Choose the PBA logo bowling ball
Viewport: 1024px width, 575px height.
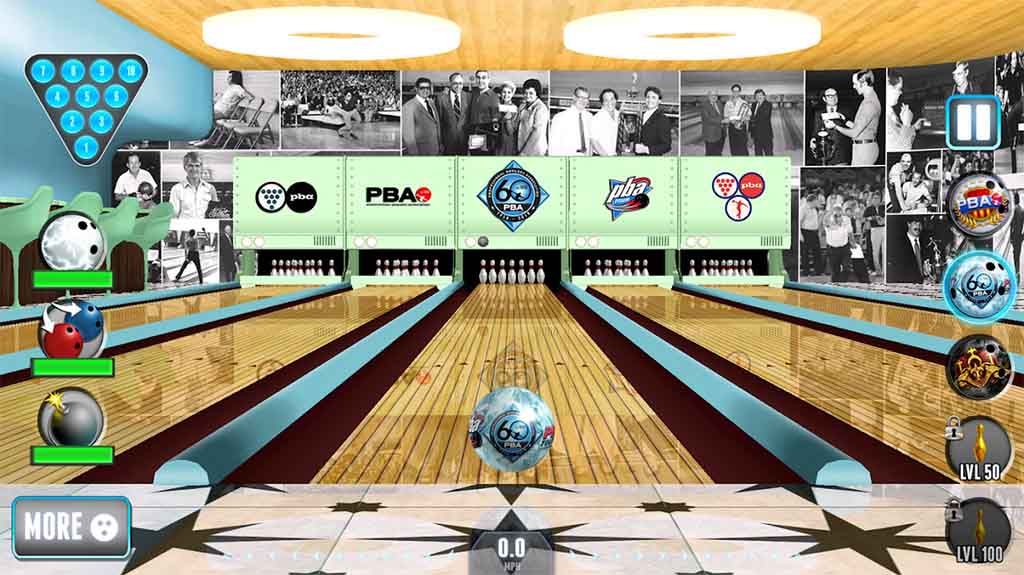coord(977,205)
